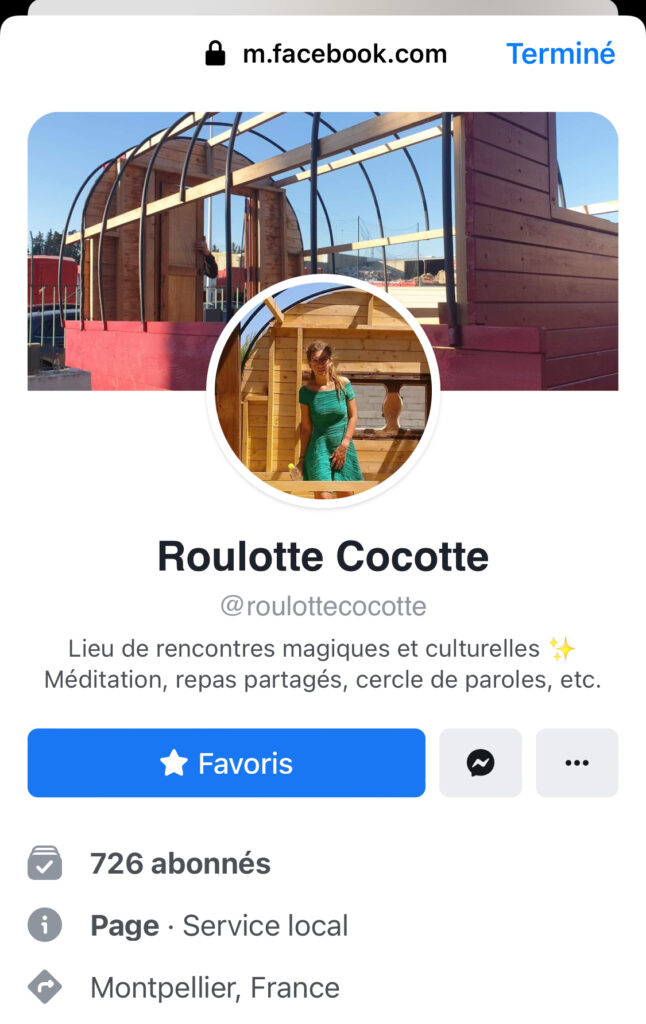Open the three-dot more options menu
The image size is (646, 1024).
pyautogui.click(x=577, y=763)
